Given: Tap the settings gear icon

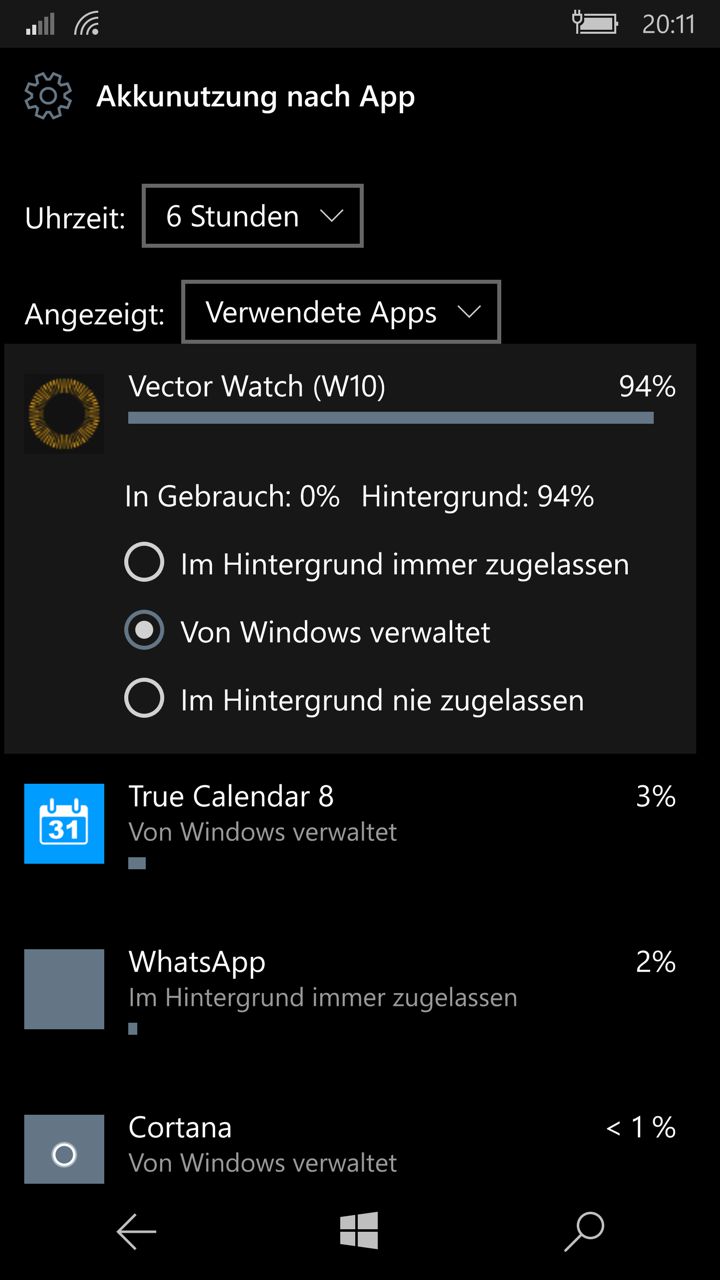Looking at the screenshot, I should tap(48, 97).
